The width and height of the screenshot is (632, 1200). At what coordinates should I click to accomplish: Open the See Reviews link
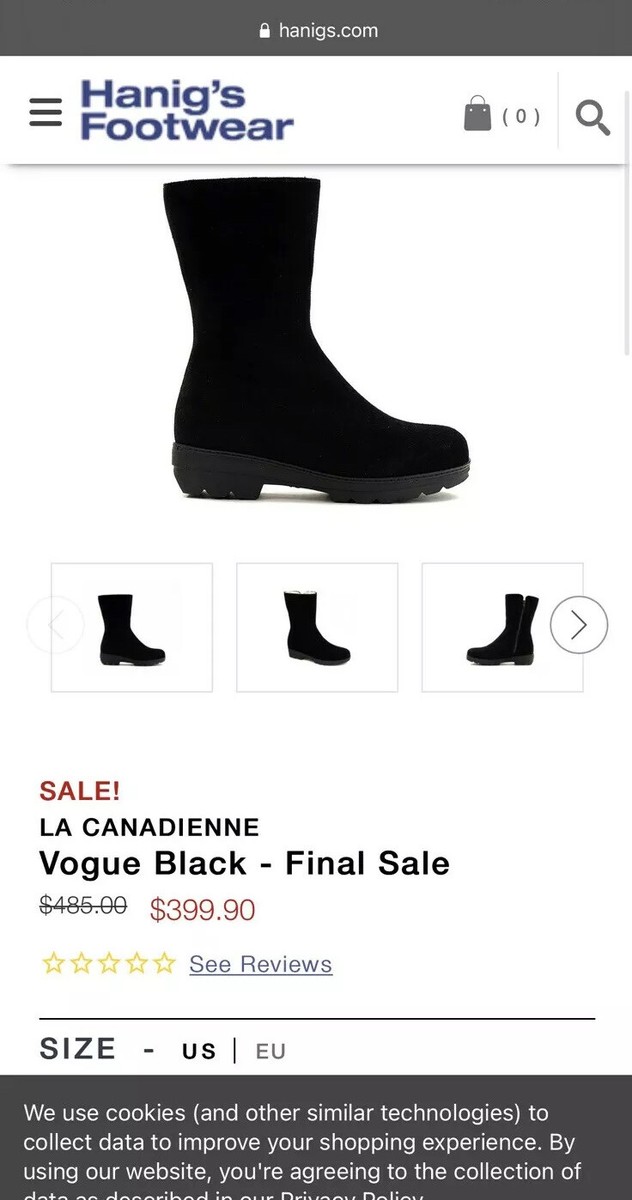point(260,964)
